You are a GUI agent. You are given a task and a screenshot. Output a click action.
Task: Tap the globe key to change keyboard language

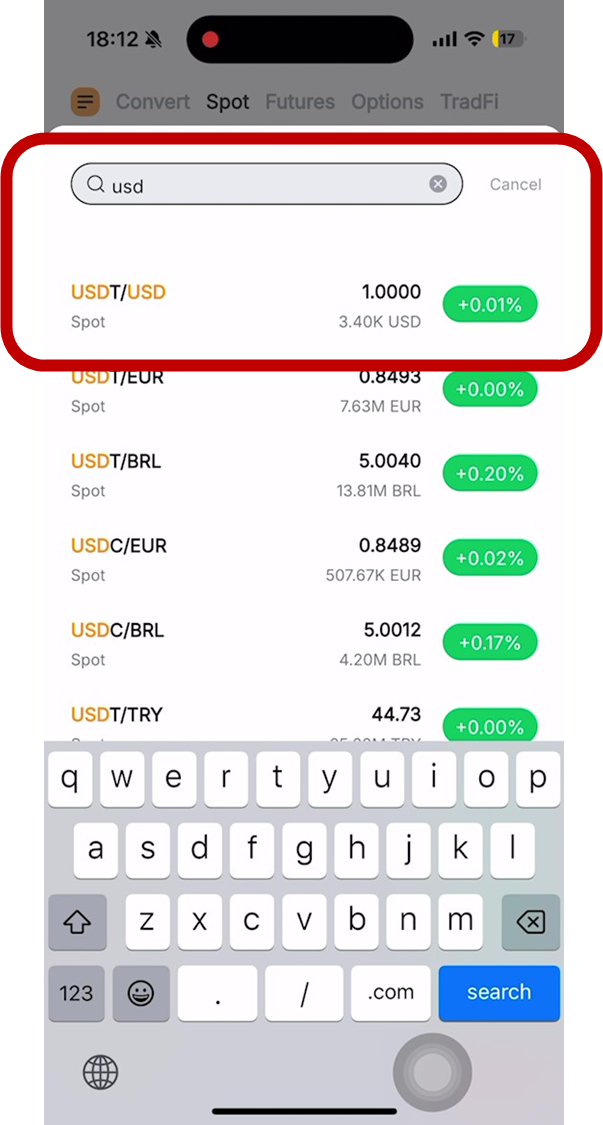(x=100, y=1073)
